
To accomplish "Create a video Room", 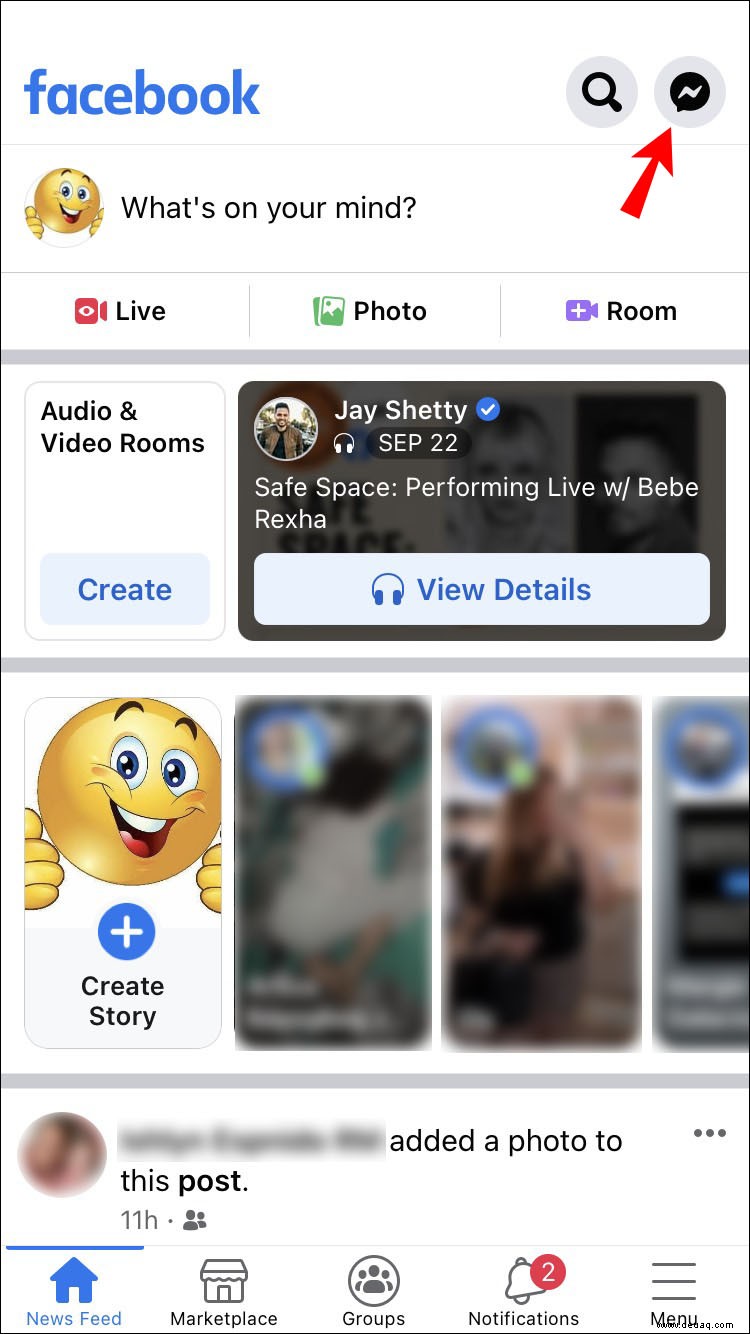I will 621,311.
